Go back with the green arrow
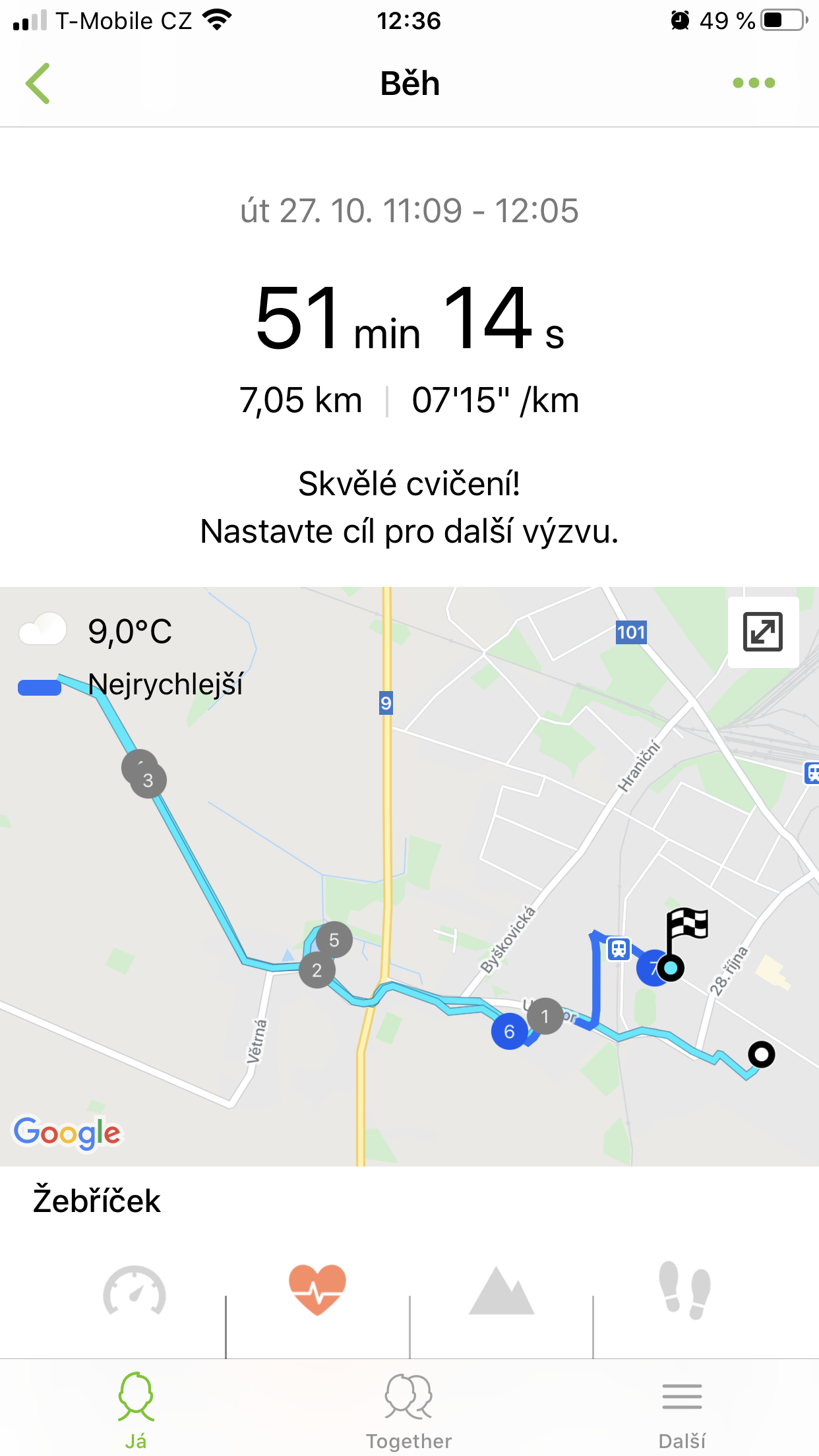The image size is (819, 1456). point(38,83)
